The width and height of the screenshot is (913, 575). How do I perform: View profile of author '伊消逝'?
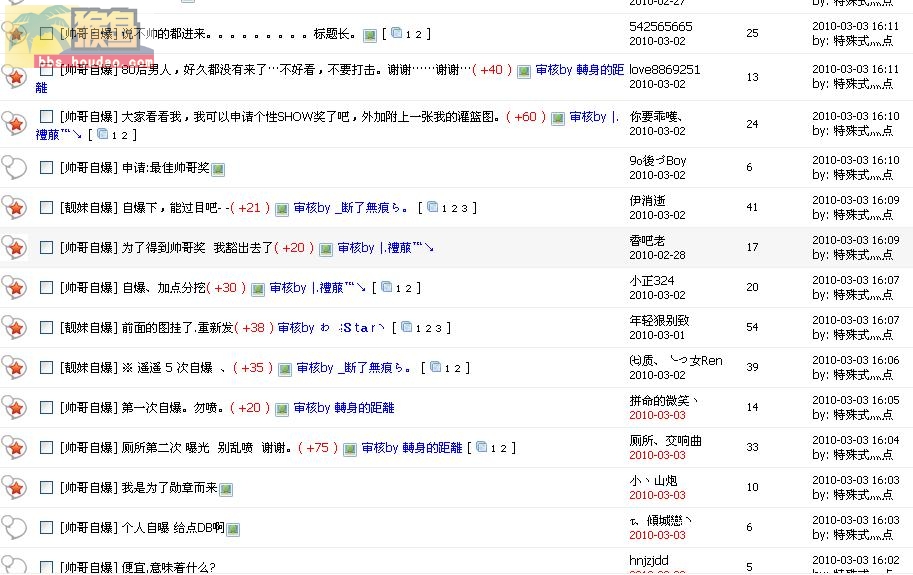point(647,201)
